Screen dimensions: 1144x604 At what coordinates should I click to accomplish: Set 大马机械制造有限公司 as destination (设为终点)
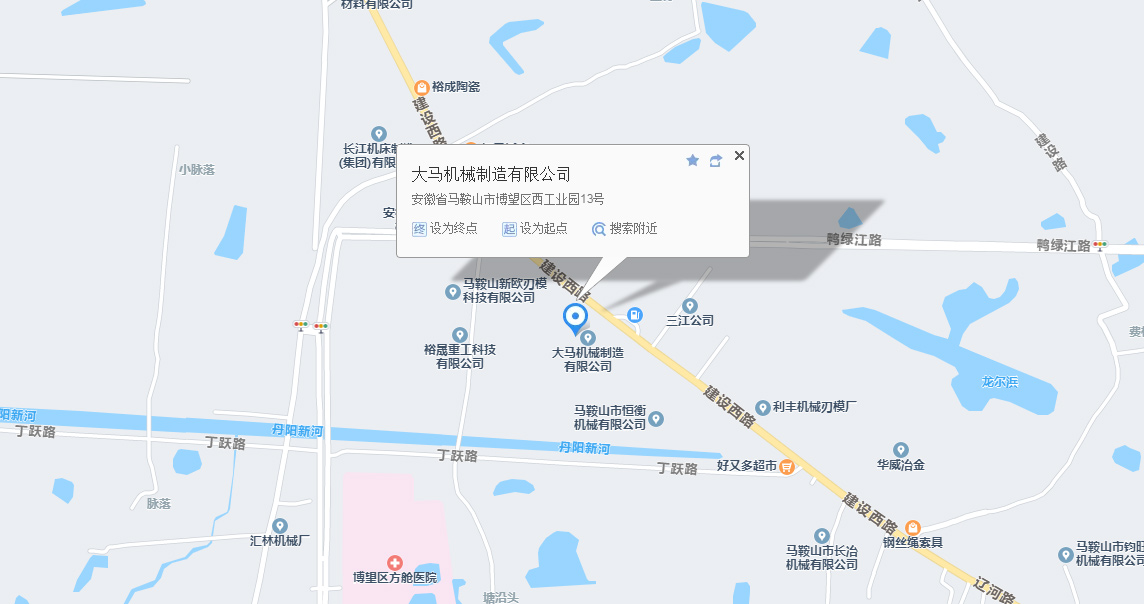446,229
